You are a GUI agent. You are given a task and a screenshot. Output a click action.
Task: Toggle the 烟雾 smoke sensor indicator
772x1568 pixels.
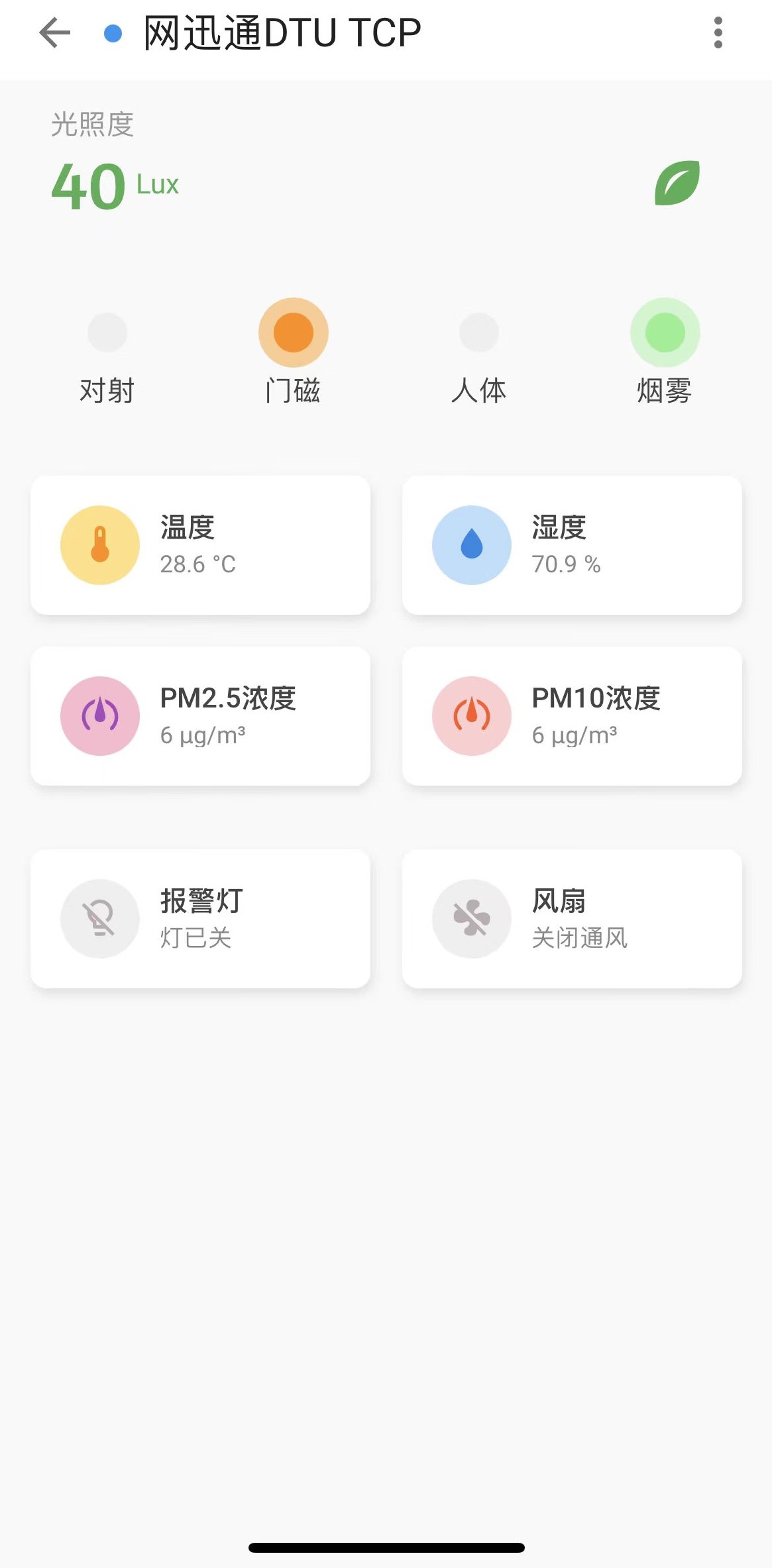click(x=665, y=332)
